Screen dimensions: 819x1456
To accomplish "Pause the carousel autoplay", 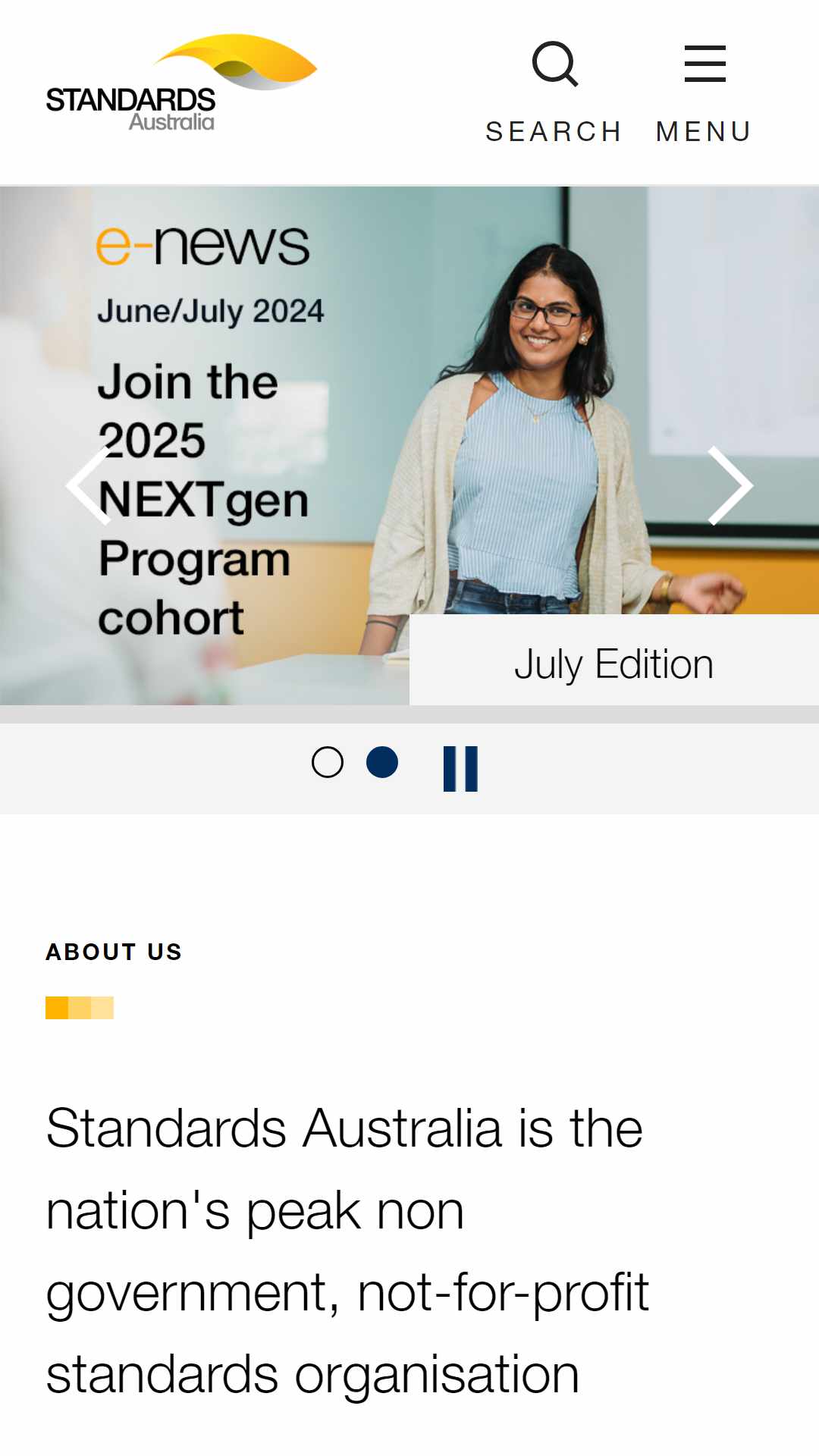I will point(460,768).
